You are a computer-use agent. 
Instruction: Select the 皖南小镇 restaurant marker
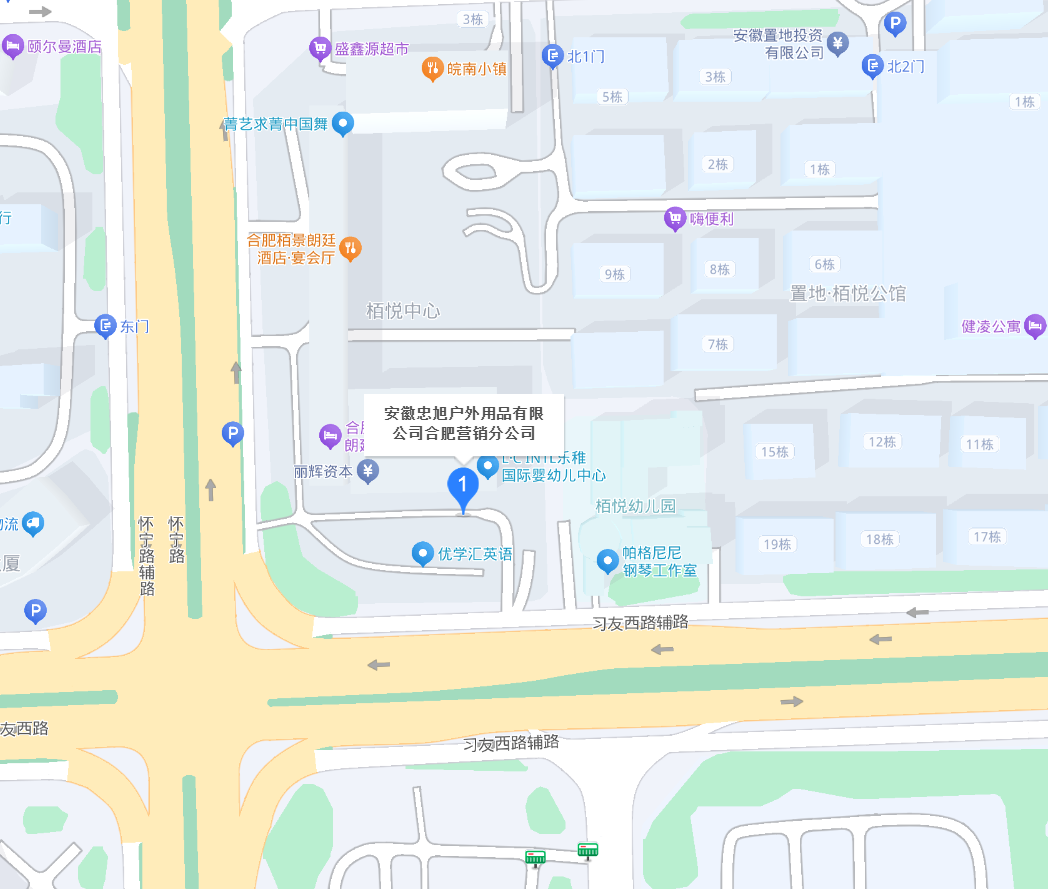pyautogui.click(x=432, y=69)
